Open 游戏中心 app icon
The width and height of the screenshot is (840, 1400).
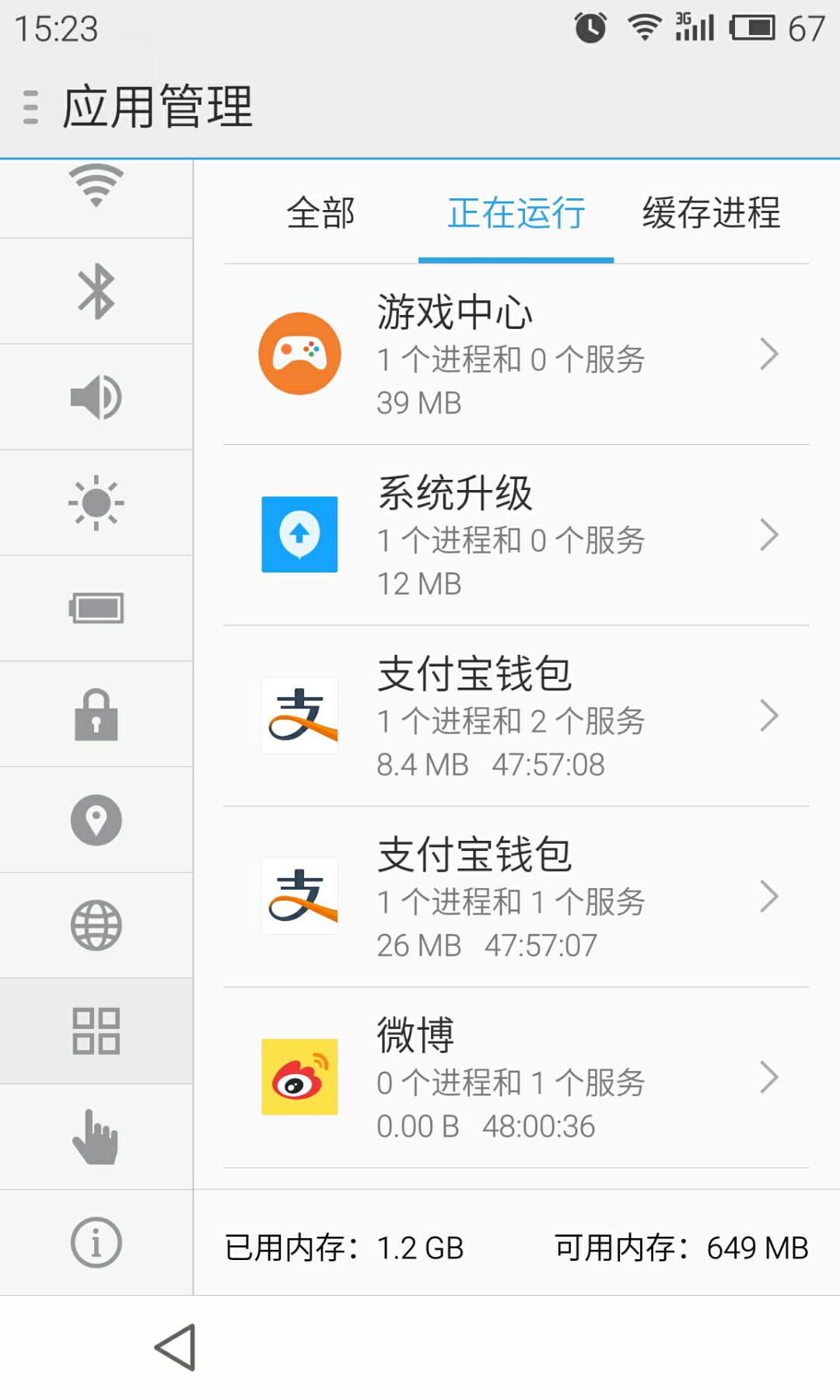pos(299,353)
